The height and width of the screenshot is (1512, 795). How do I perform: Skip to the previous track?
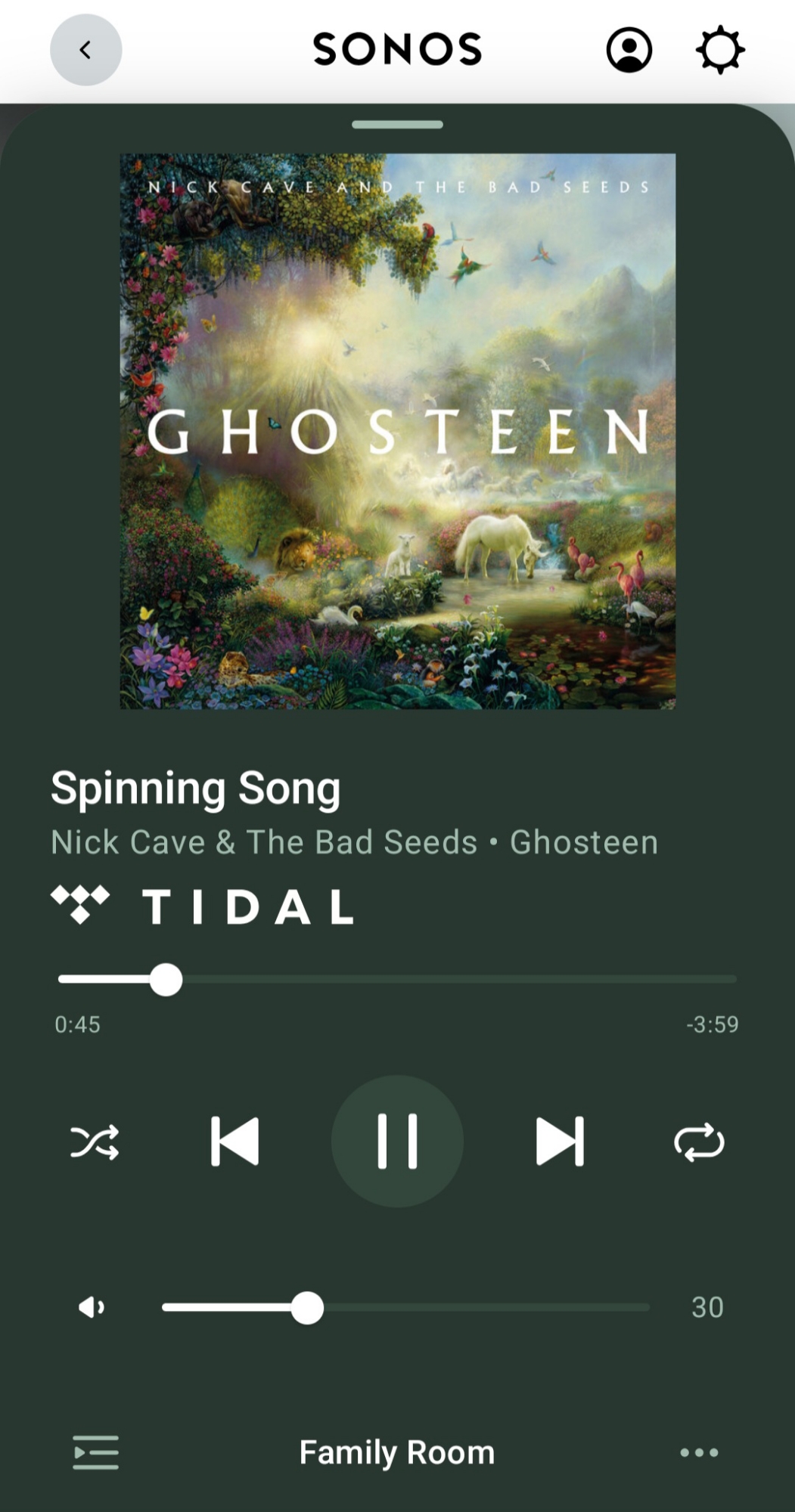pos(234,1142)
